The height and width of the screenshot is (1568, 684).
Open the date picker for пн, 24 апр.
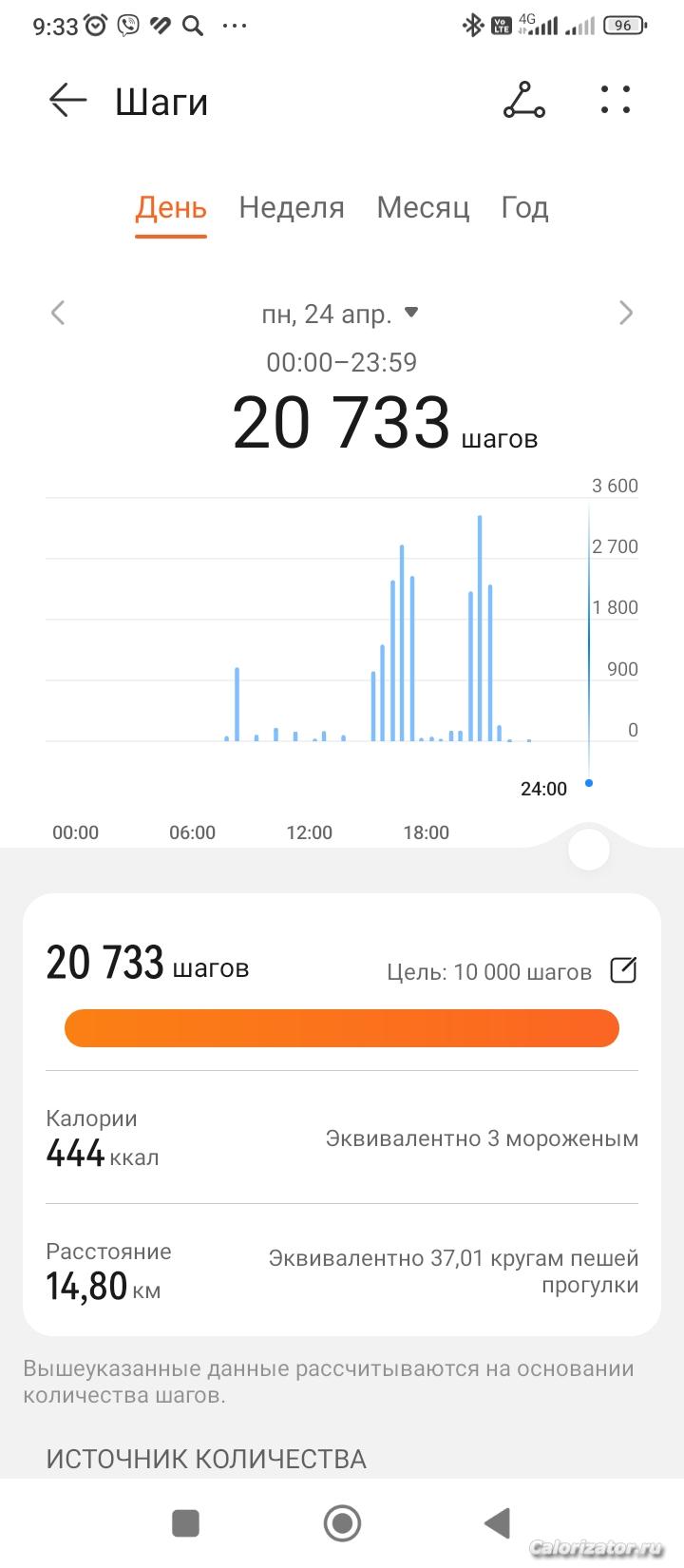[x=339, y=314]
